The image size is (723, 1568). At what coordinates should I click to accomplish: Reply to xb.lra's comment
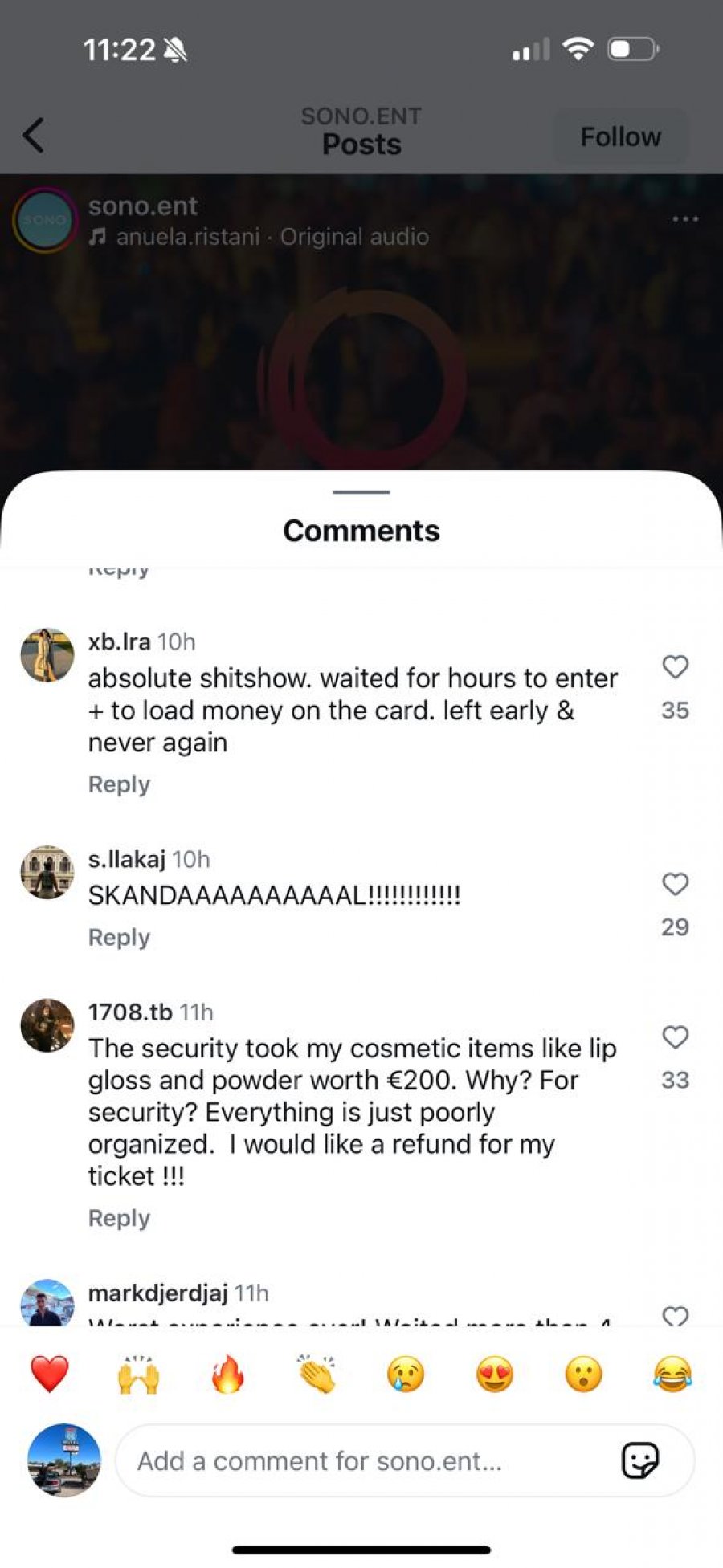point(119,784)
